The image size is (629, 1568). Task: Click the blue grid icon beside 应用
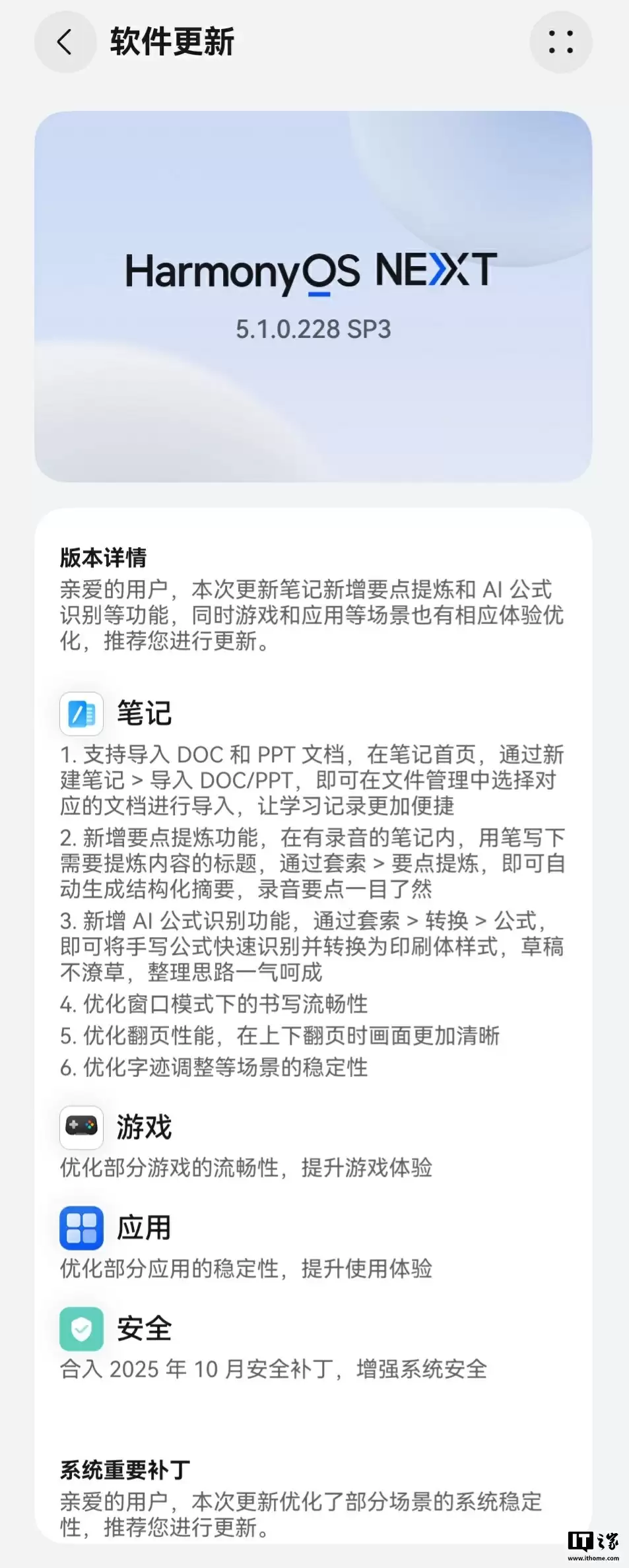[x=81, y=1227]
